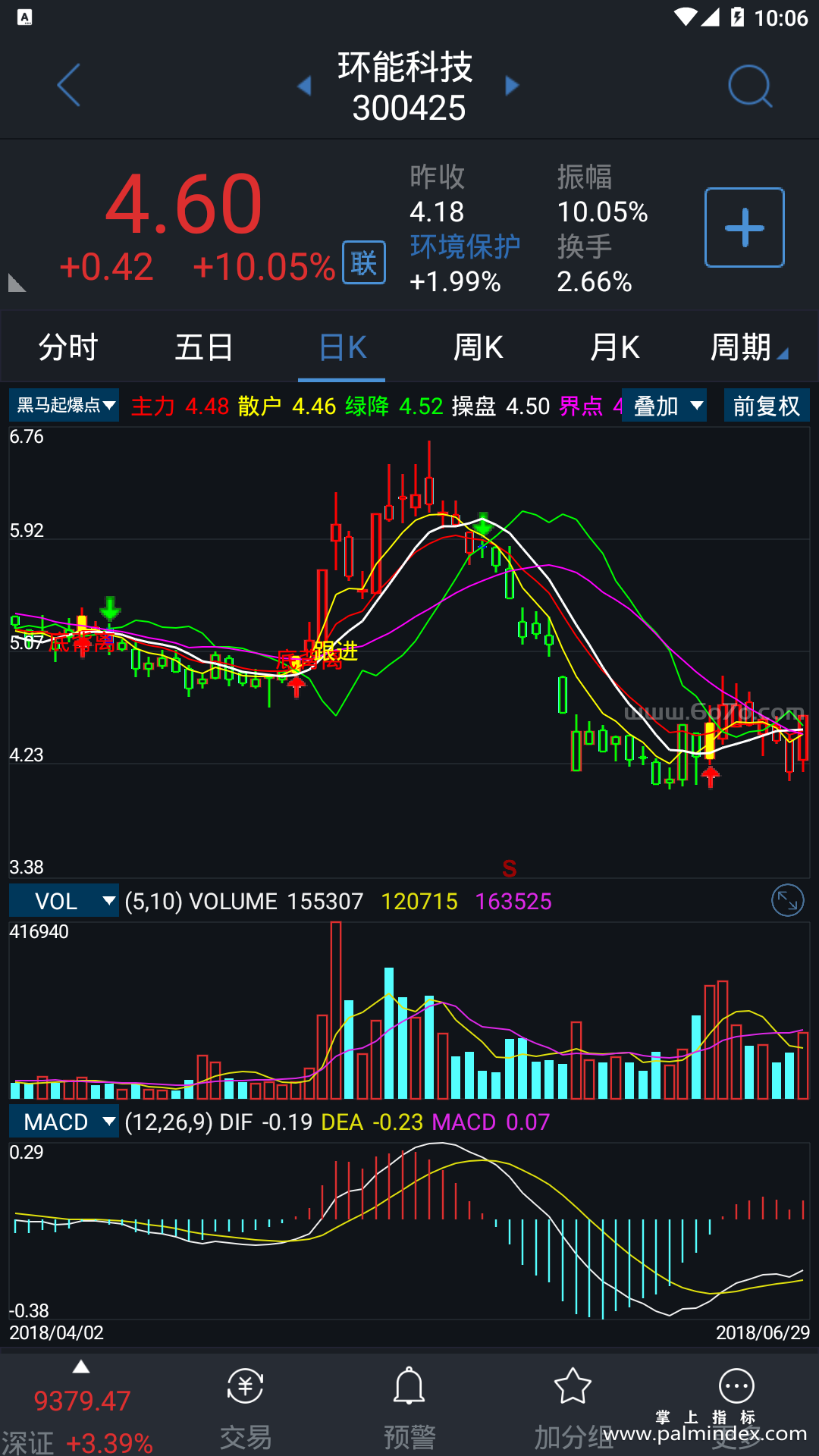Switch to the next stock arrow
Image resolution: width=819 pixels, height=1456 pixels.
(513, 86)
